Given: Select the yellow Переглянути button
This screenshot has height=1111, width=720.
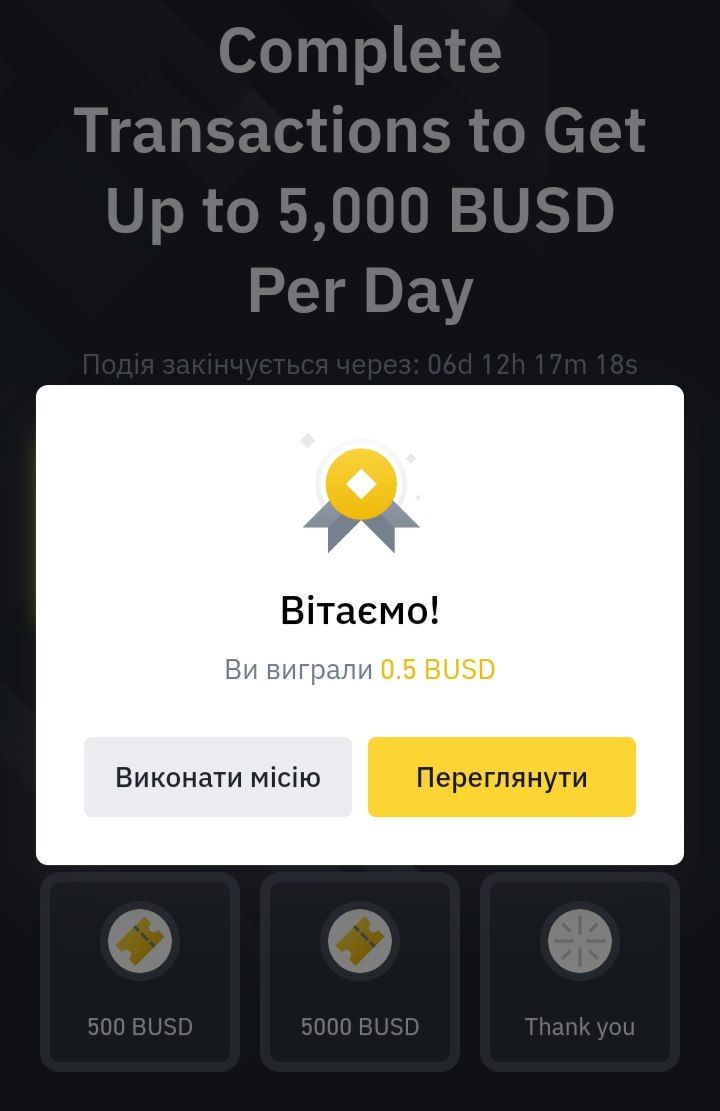Looking at the screenshot, I should tap(502, 777).
